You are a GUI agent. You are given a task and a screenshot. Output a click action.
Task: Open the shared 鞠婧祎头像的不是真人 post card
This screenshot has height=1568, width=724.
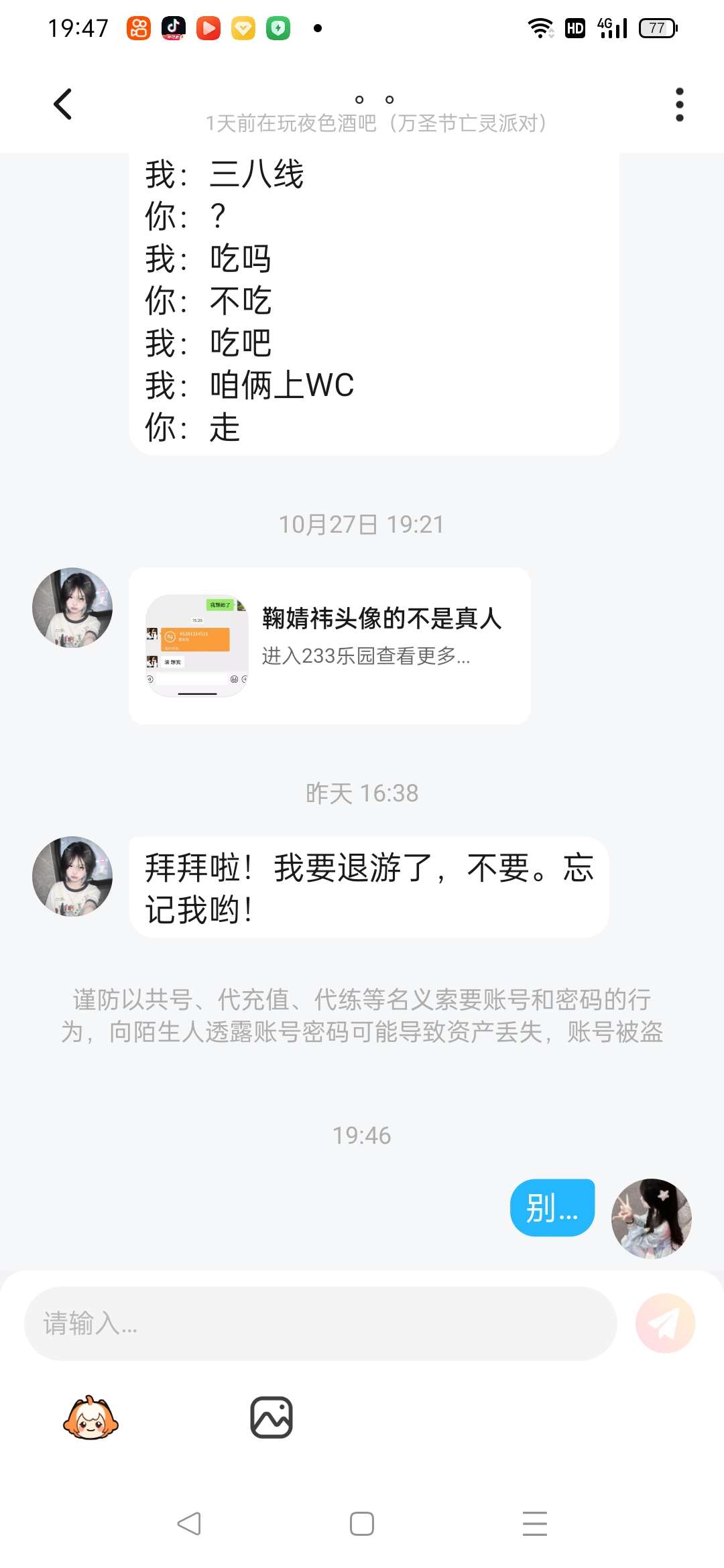(329, 645)
